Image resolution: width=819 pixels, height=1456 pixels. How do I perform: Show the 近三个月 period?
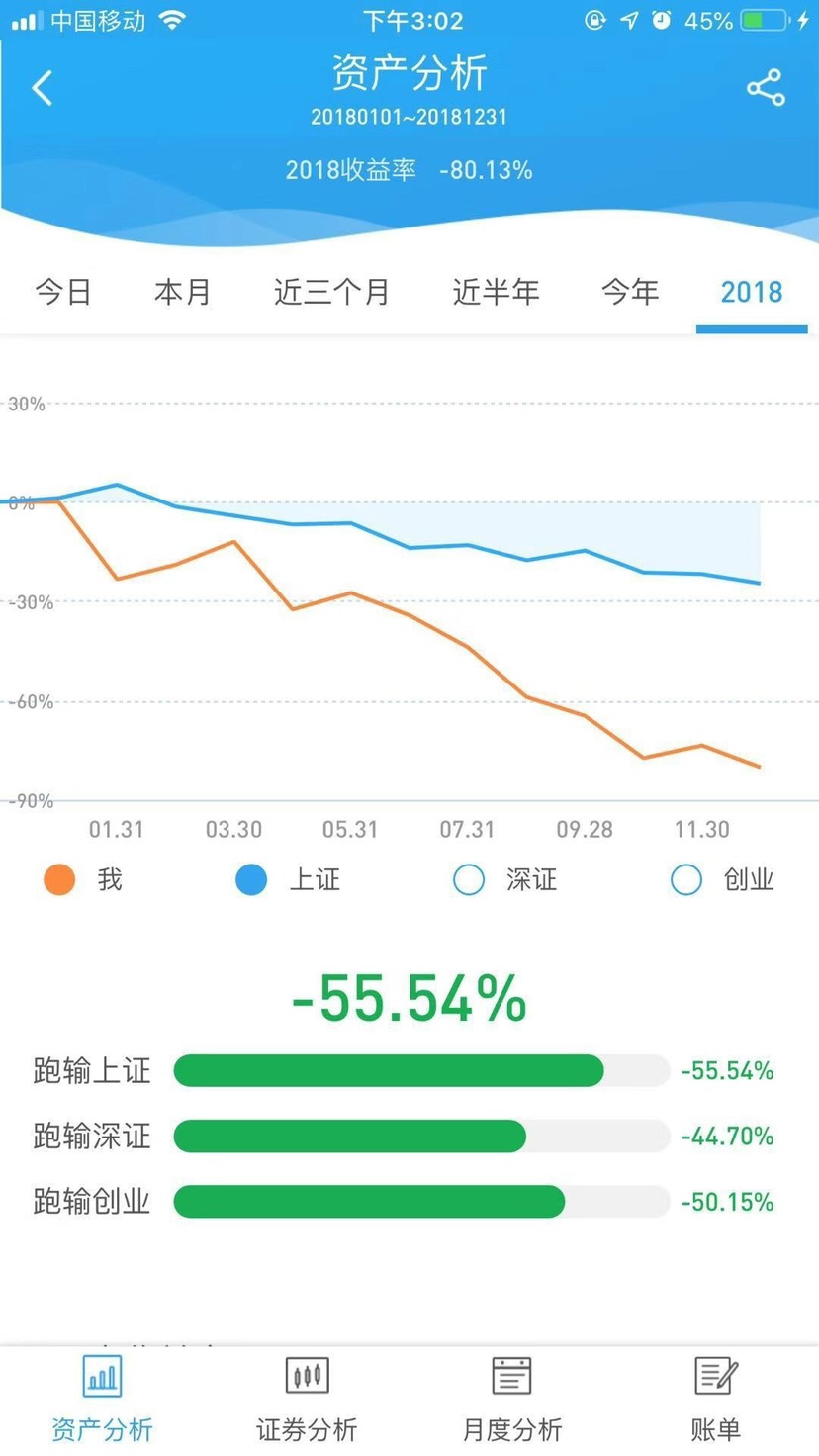[x=331, y=292]
